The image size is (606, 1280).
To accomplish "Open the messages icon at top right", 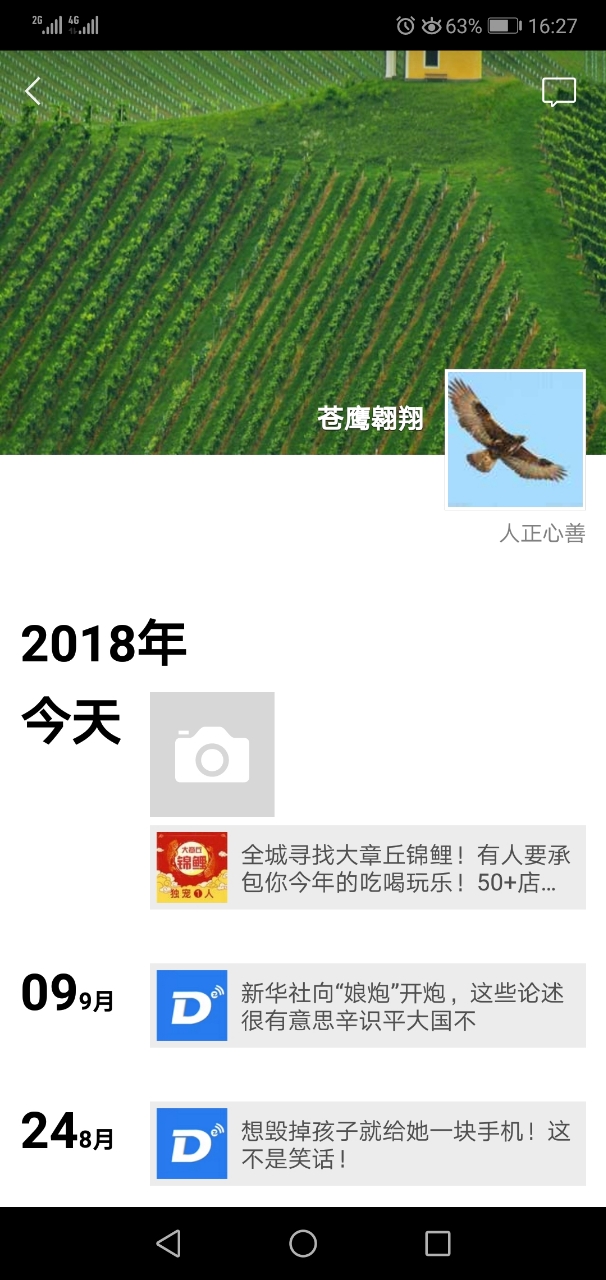I will 559,92.
